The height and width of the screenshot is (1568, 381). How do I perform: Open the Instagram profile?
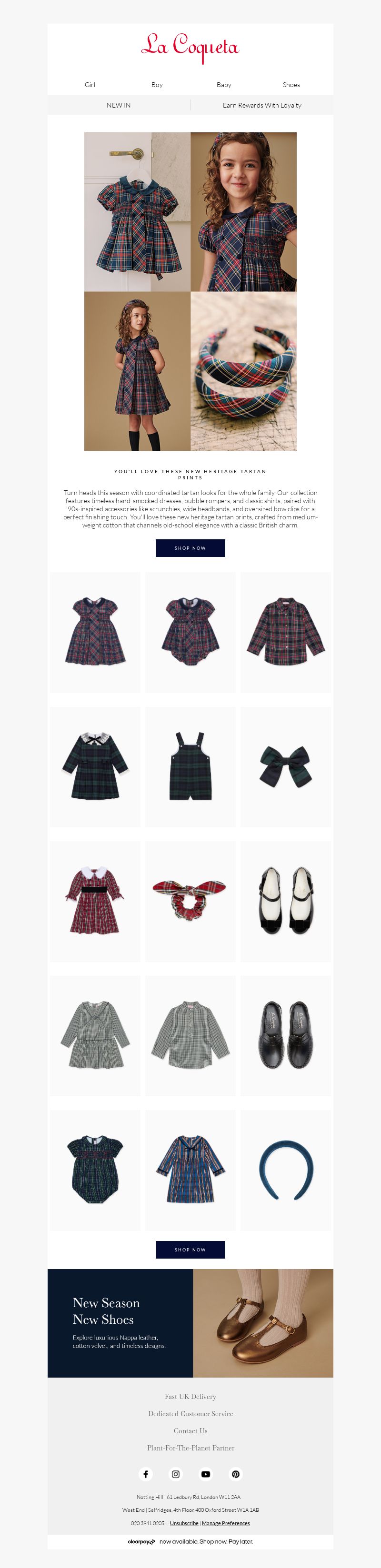[176, 1474]
